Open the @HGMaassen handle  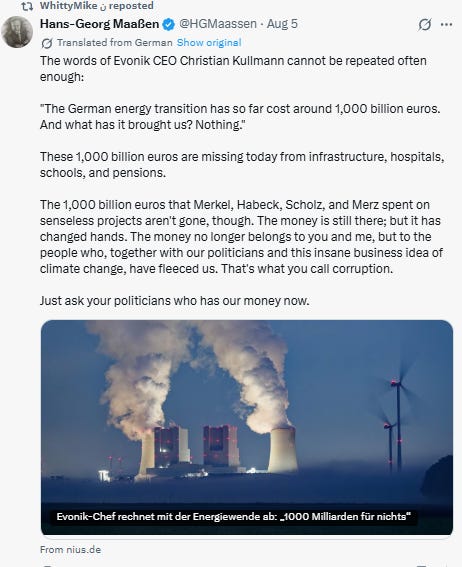[218, 24]
